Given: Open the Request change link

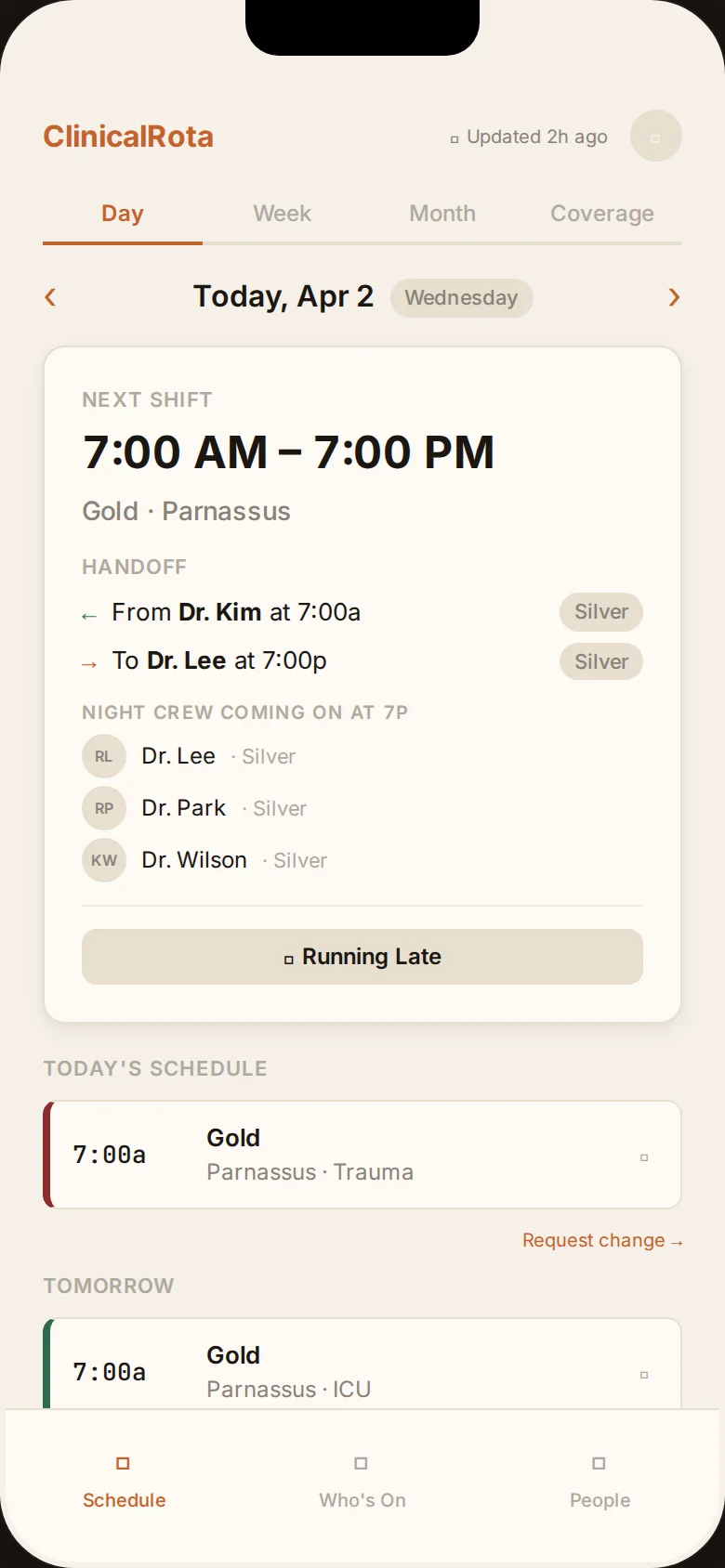Looking at the screenshot, I should [x=602, y=1240].
